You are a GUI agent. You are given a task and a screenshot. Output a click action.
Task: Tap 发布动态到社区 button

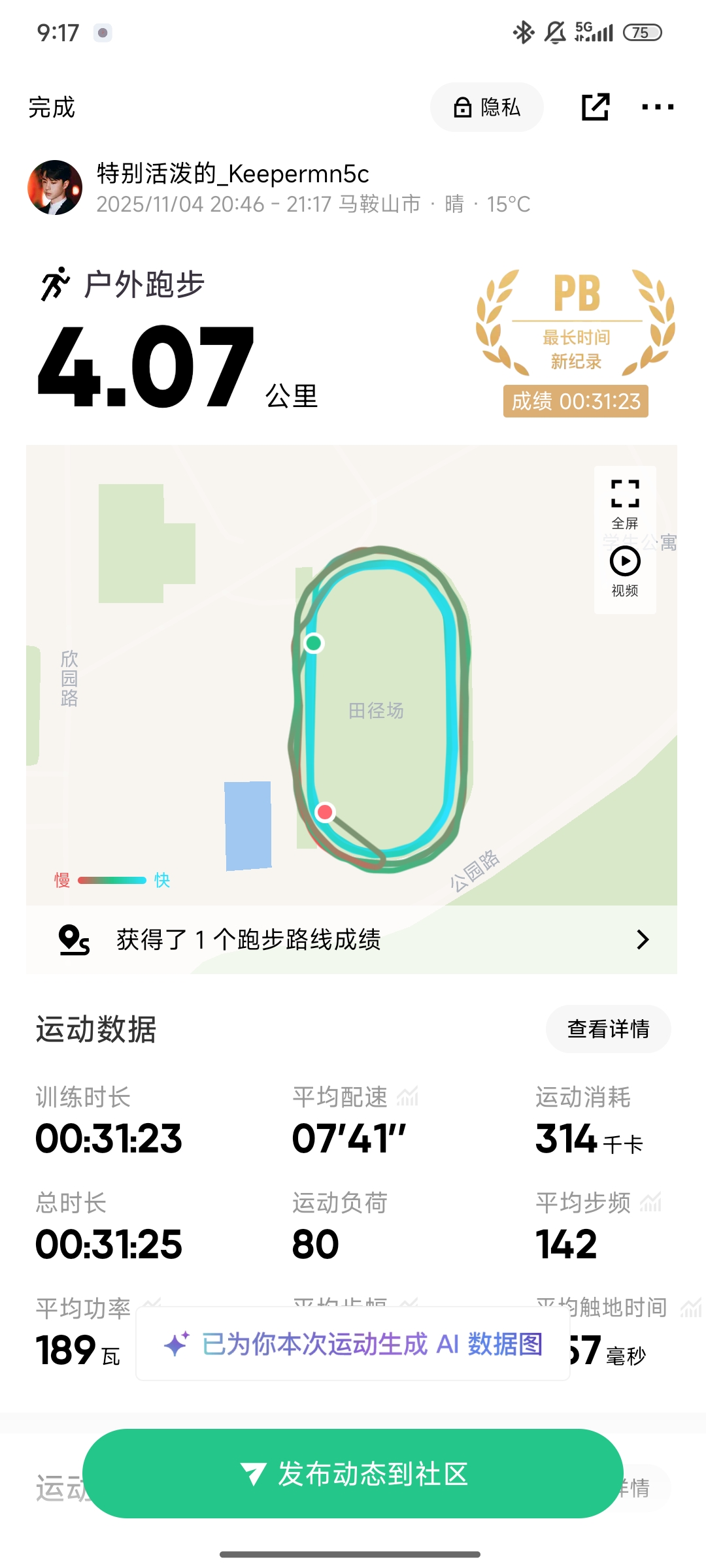353,1473
